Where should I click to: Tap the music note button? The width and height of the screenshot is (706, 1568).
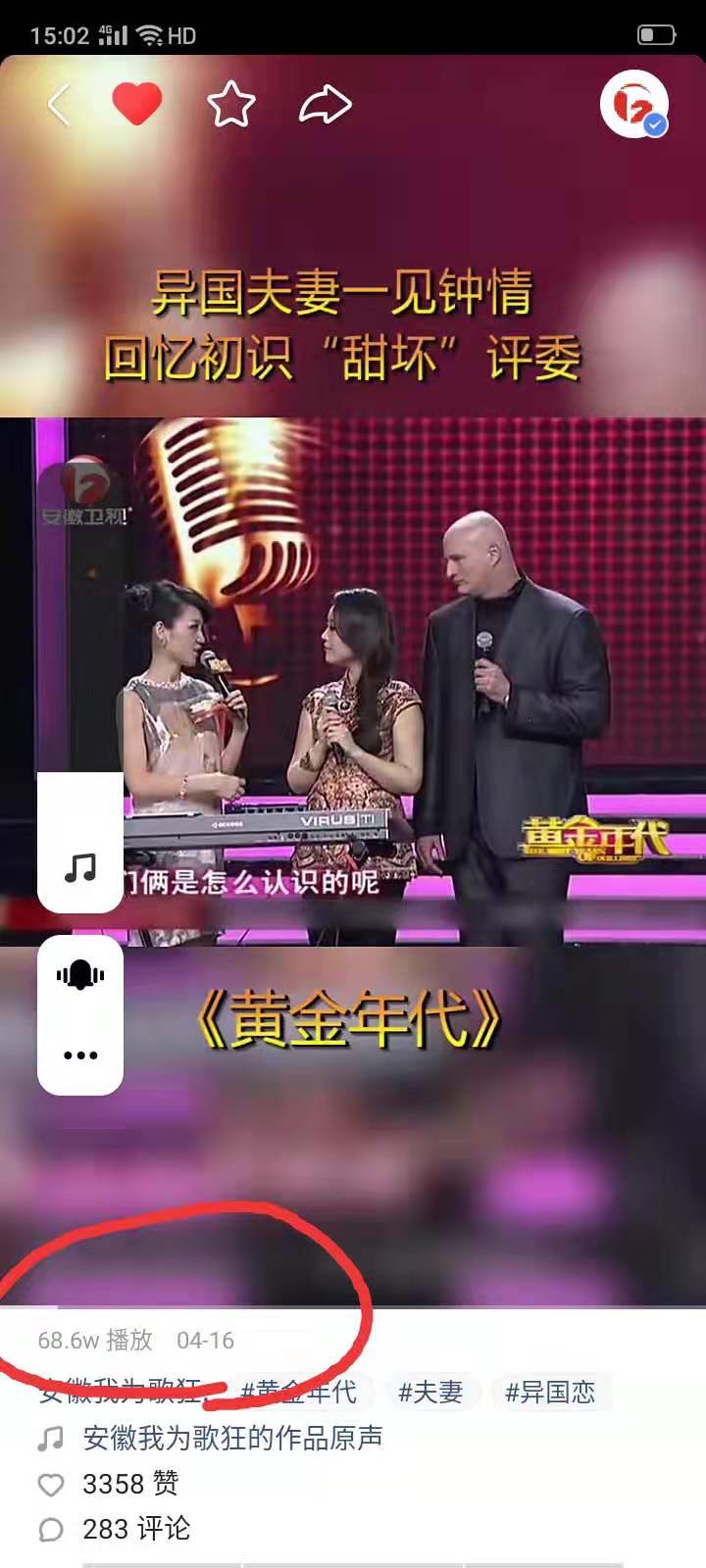pos(80,866)
